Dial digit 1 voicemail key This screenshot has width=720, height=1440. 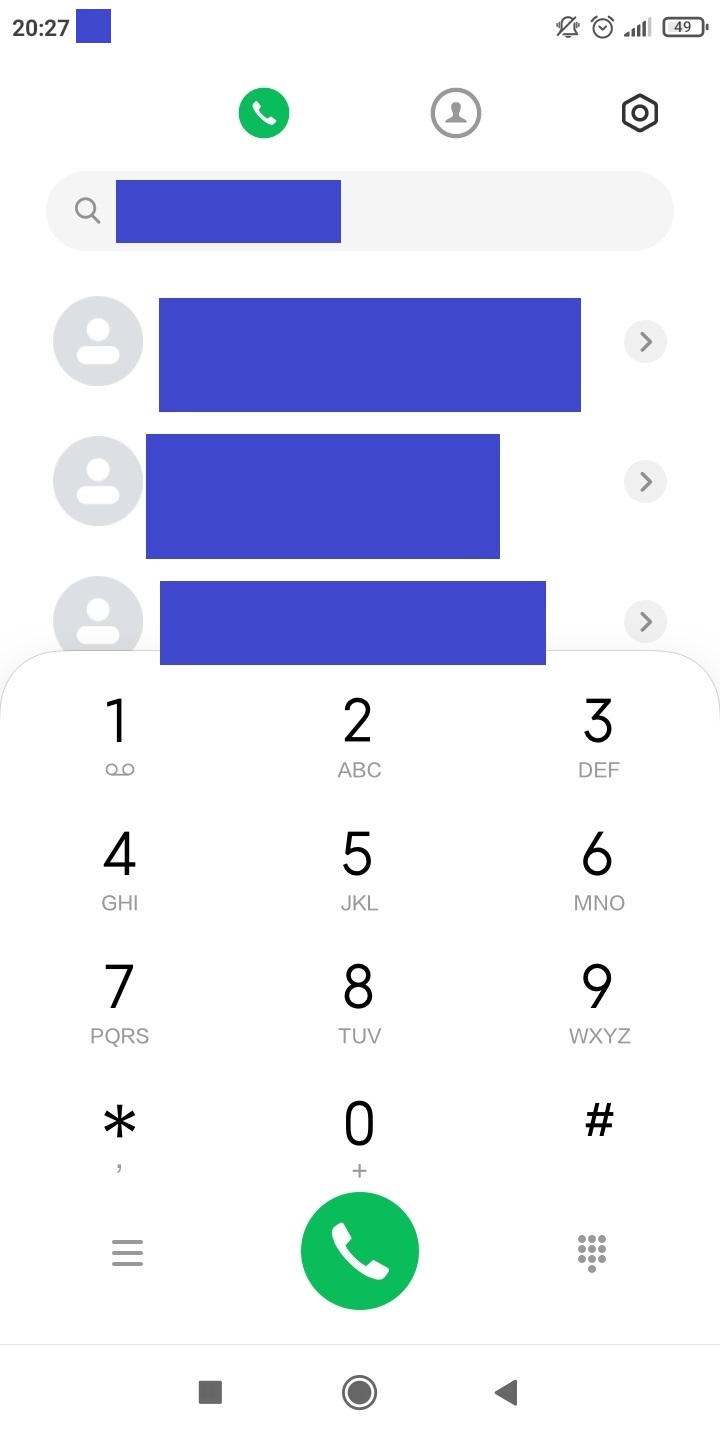click(119, 736)
